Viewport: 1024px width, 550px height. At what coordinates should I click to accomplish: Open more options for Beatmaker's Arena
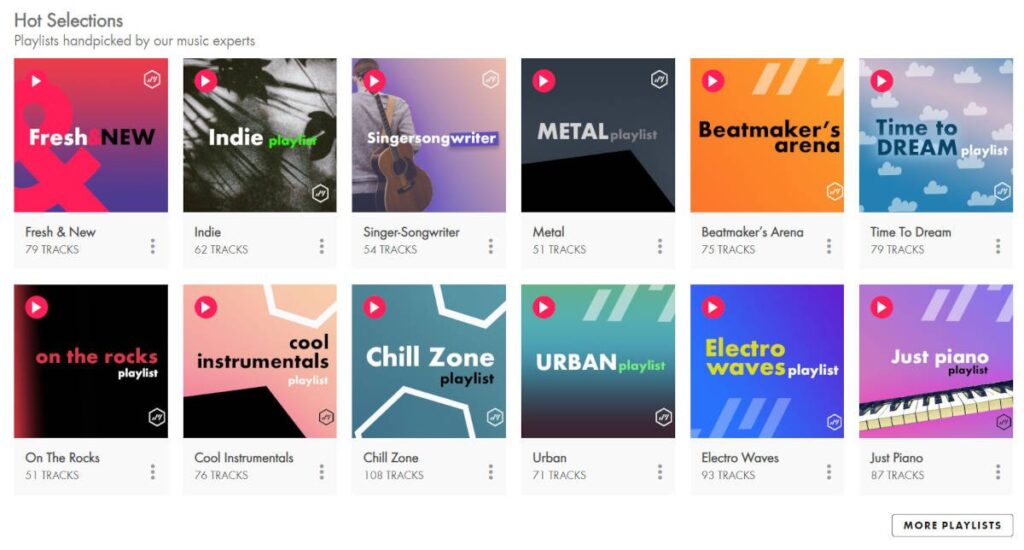click(x=829, y=246)
